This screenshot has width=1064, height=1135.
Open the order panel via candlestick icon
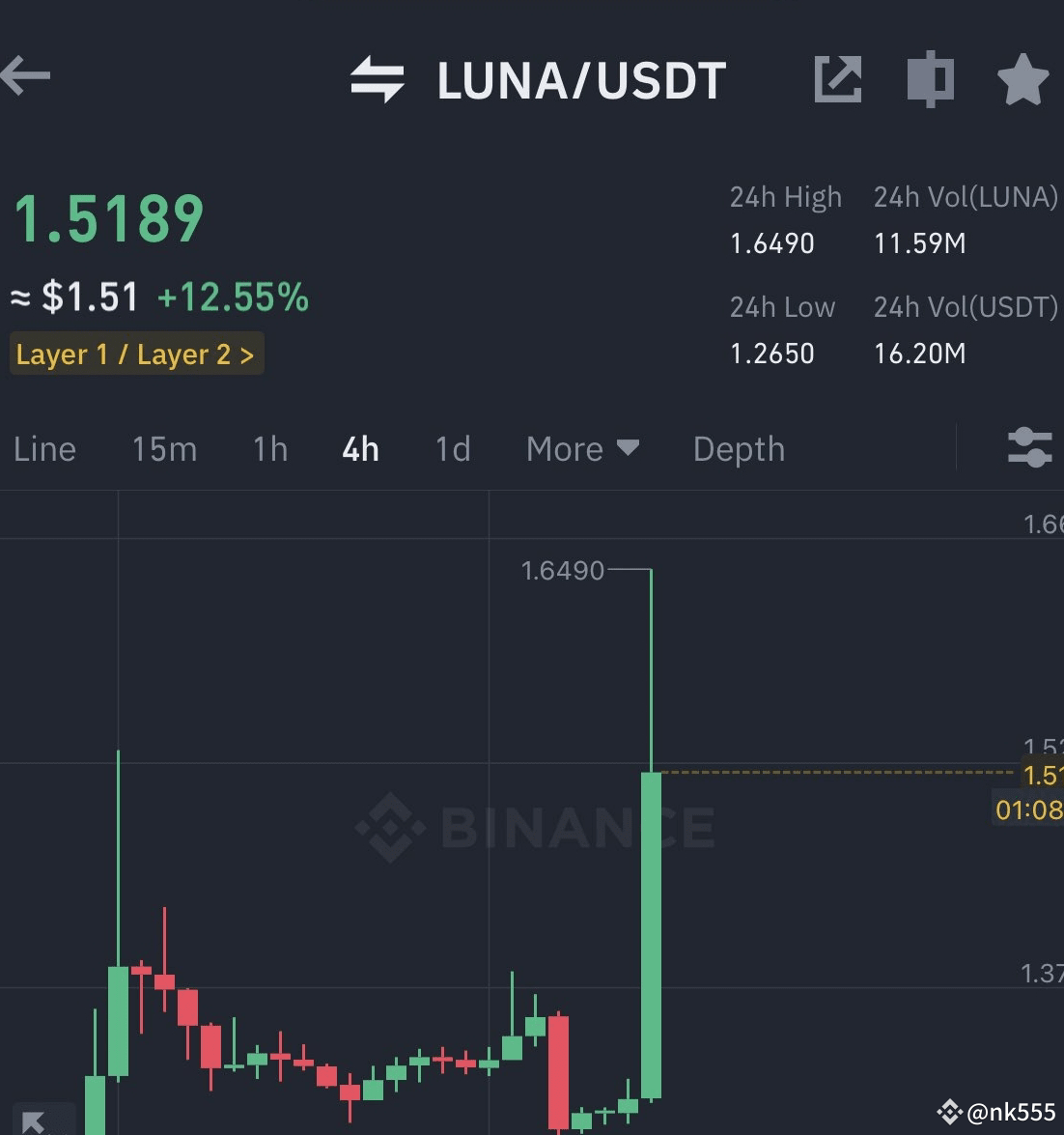(x=930, y=79)
